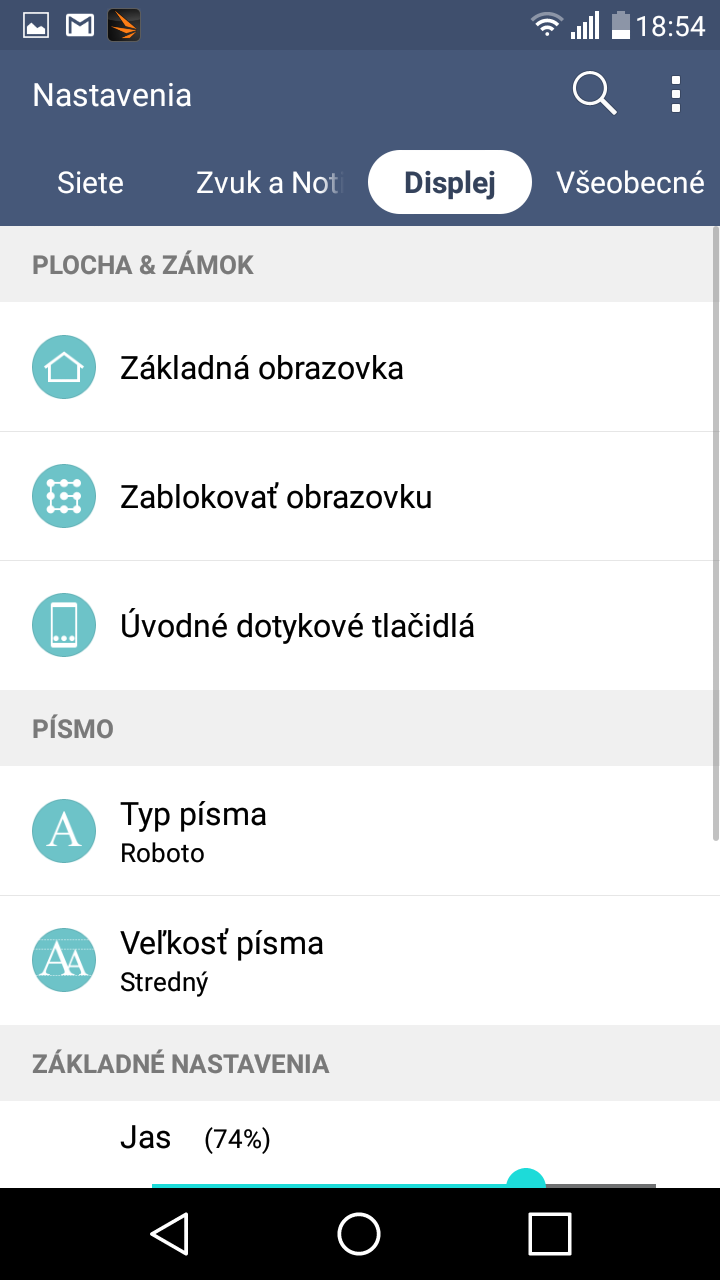Switch to the Všeobecné tab
720x1280 pixels.
tap(630, 183)
